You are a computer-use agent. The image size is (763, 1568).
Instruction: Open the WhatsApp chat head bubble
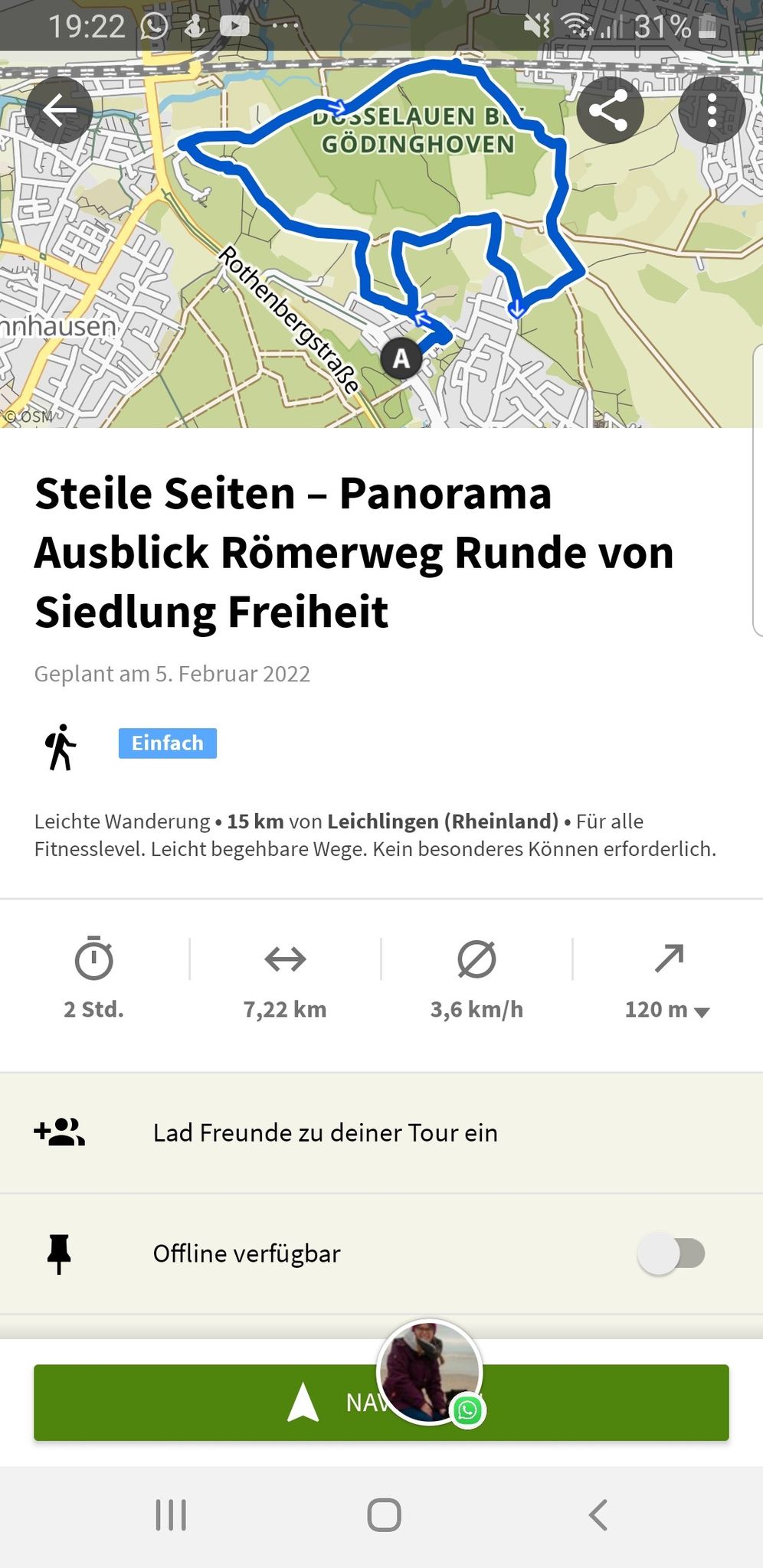[430, 1372]
